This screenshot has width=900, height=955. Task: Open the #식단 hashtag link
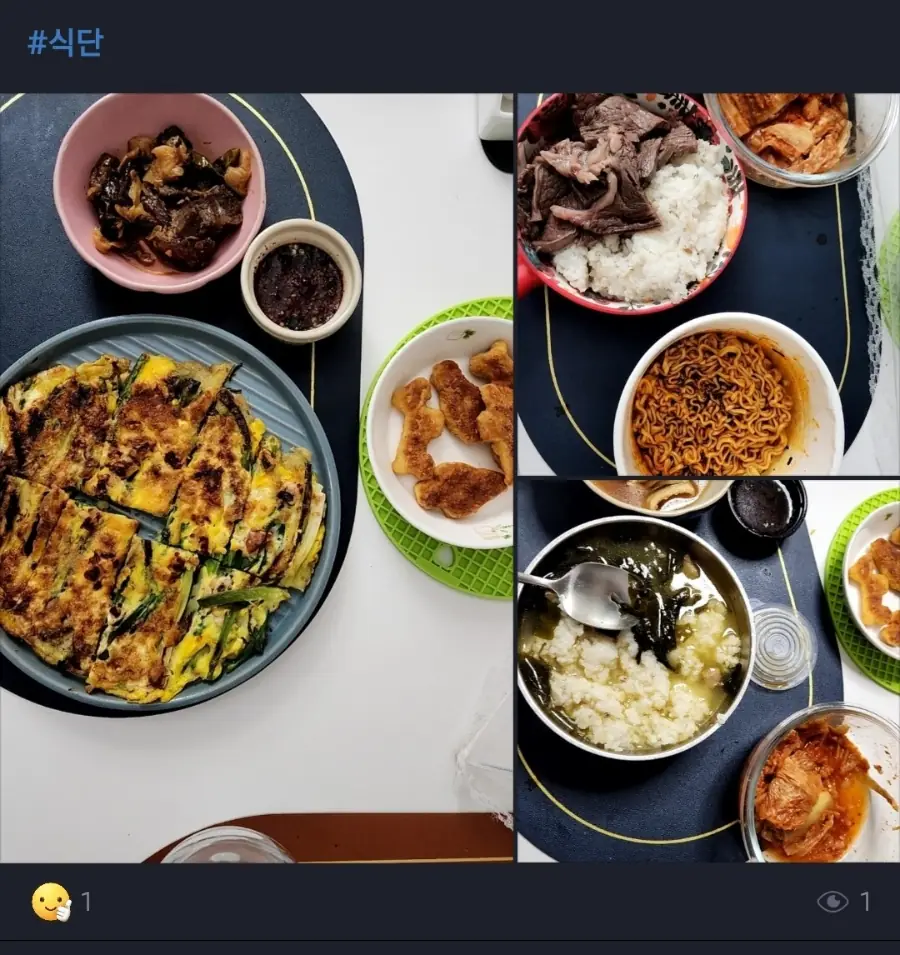(65, 43)
